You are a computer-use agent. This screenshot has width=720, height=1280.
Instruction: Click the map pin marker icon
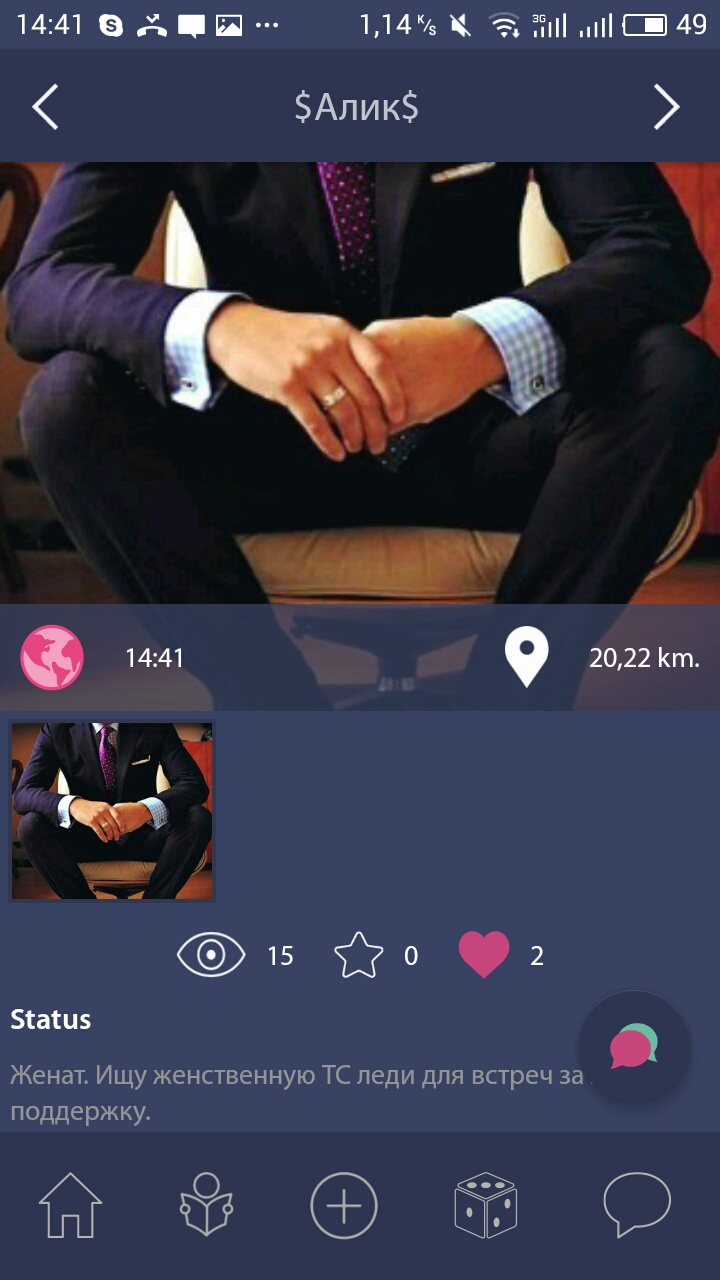527,655
